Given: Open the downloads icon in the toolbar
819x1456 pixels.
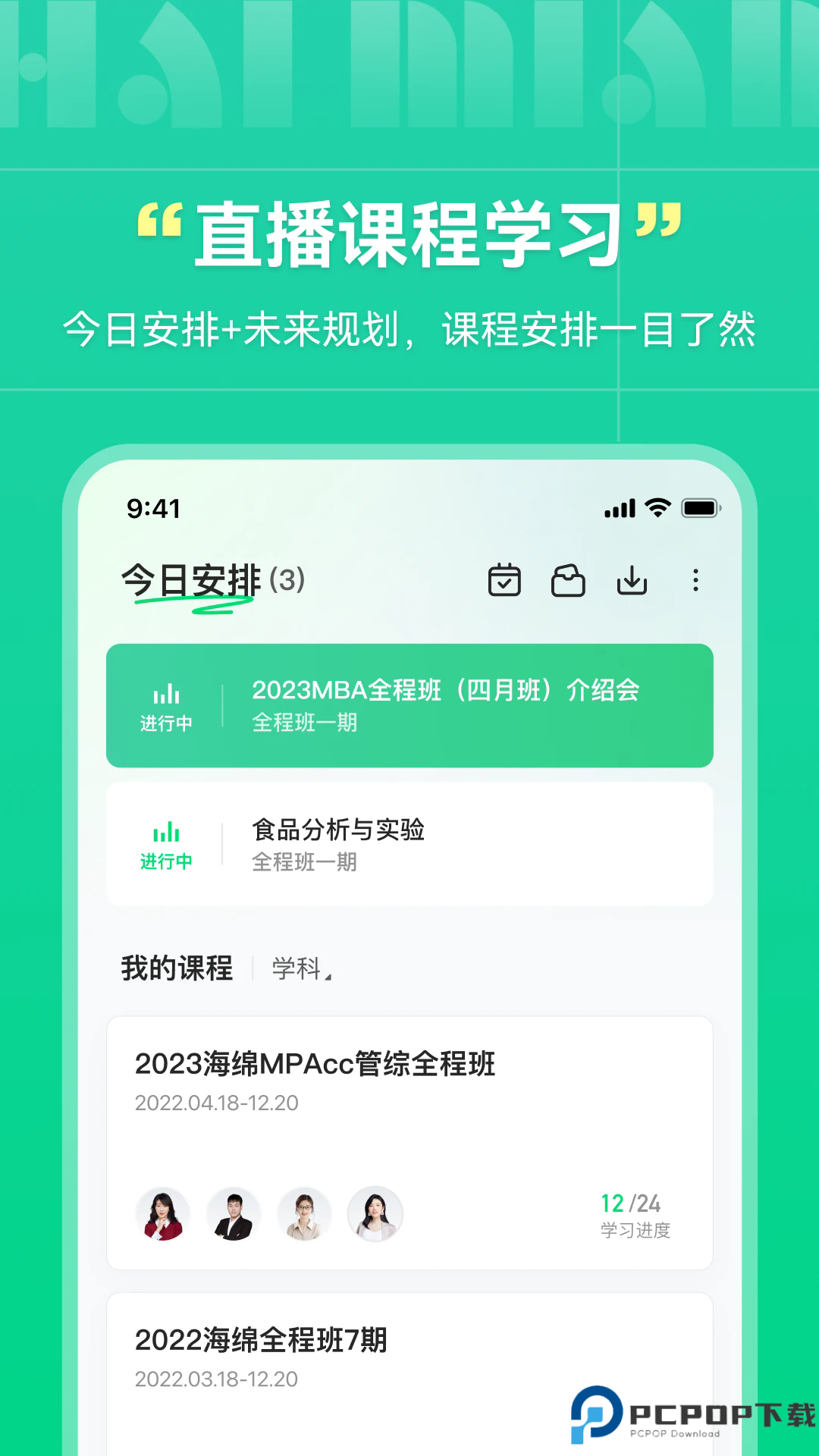Looking at the screenshot, I should (x=632, y=580).
